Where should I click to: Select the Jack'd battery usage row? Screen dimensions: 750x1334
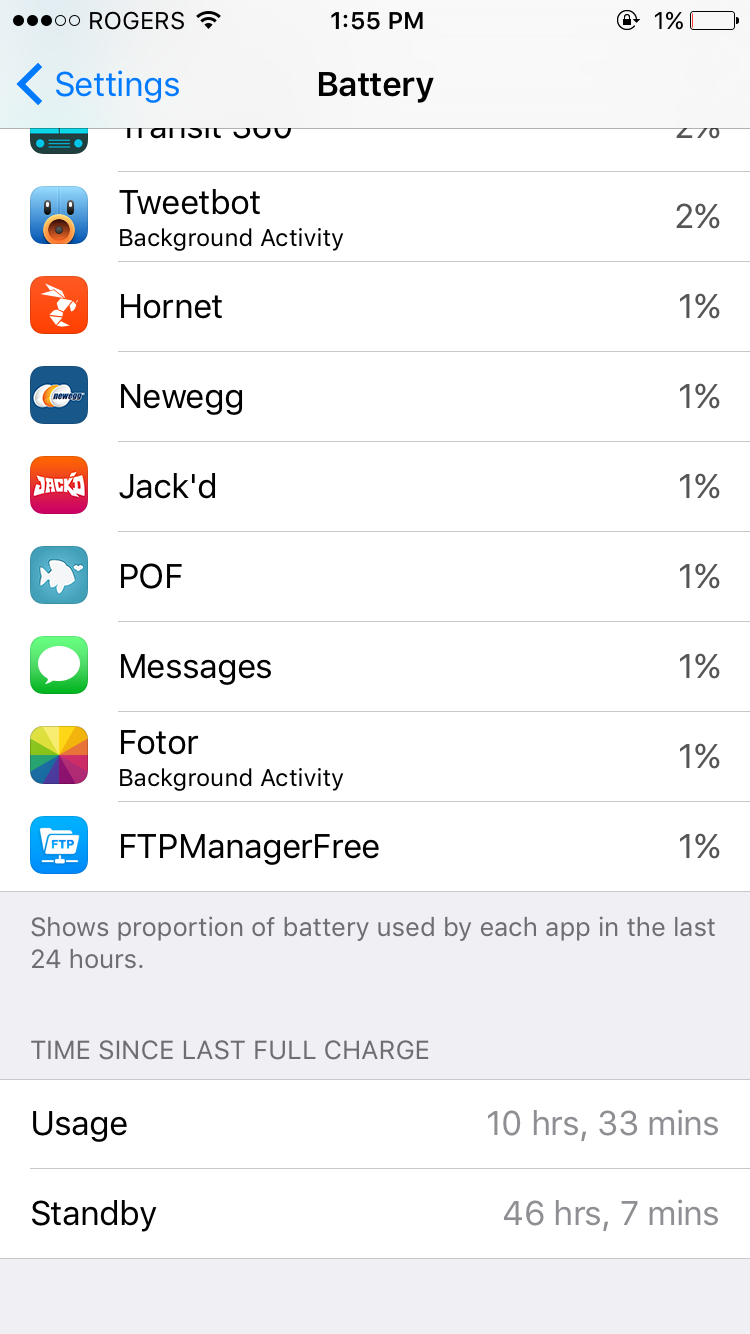375,487
